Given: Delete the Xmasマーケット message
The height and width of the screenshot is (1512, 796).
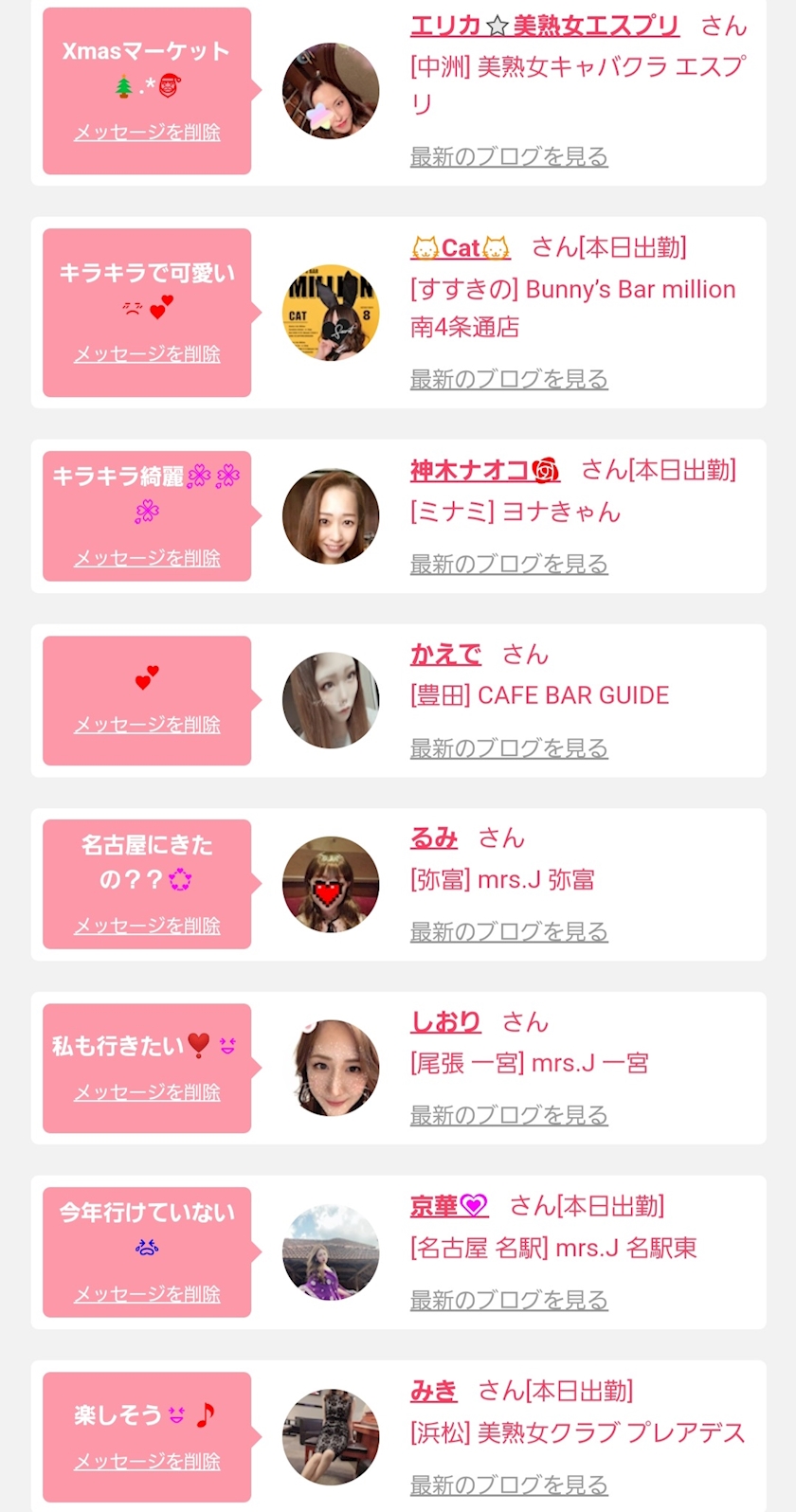Looking at the screenshot, I should pos(147,133).
